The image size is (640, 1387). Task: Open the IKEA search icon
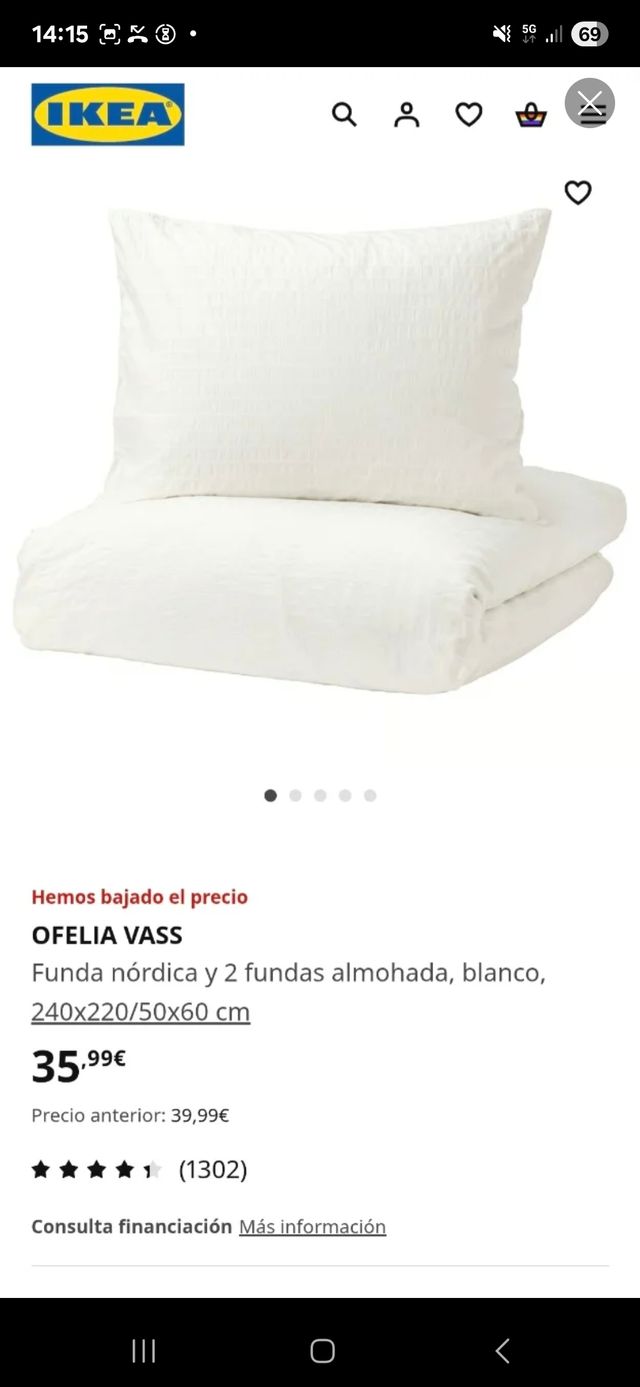[344, 115]
